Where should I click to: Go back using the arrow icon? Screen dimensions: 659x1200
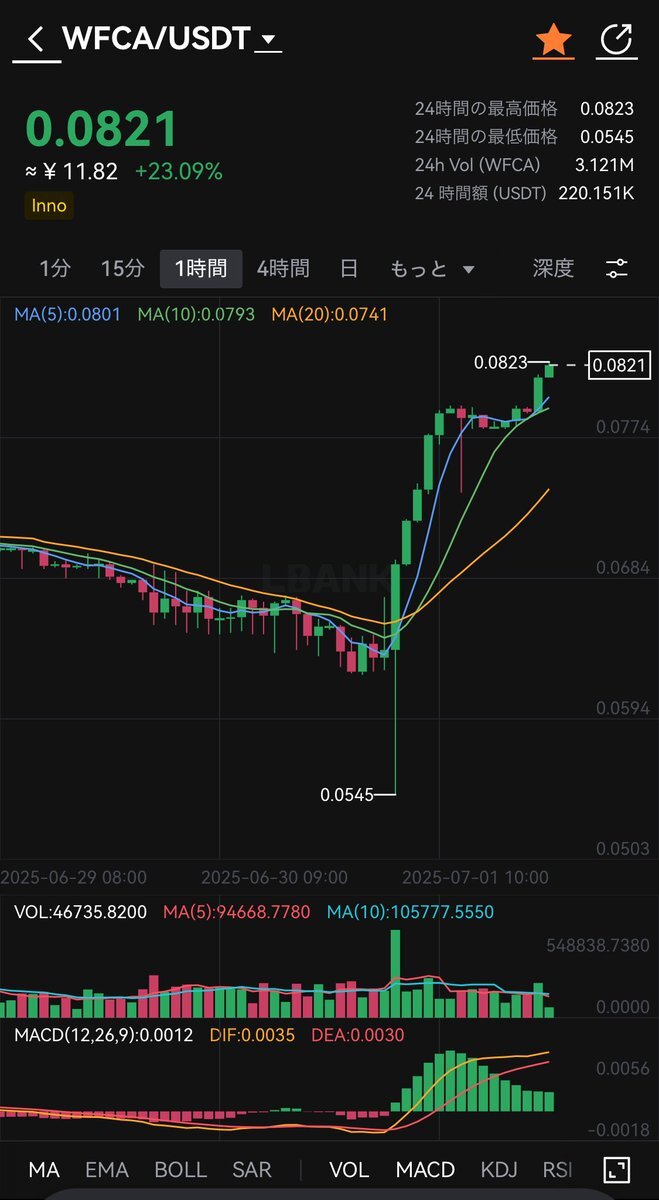[36, 40]
